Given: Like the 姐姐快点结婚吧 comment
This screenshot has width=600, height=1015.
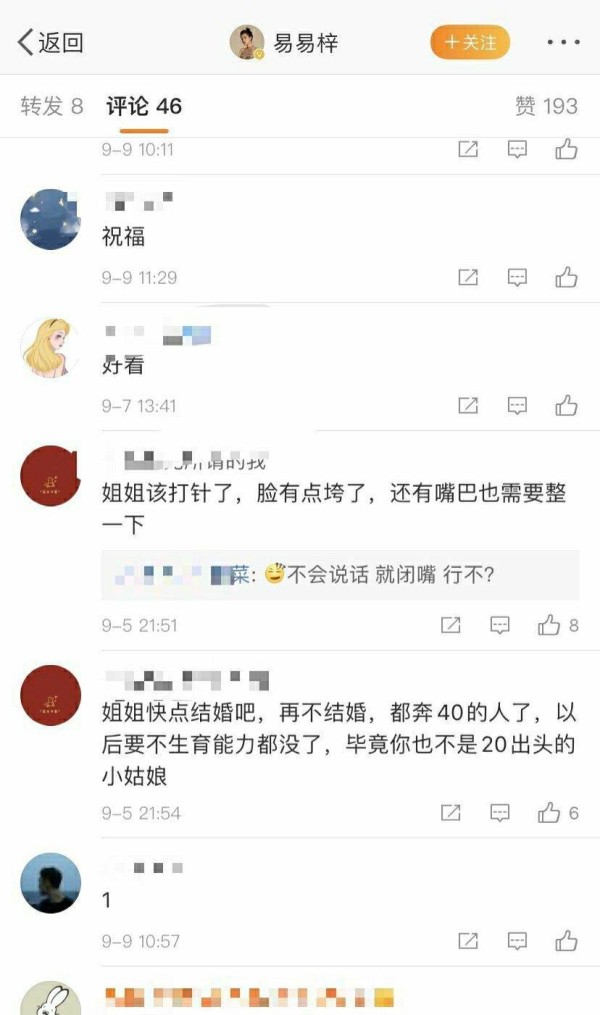Looking at the screenshot, I should (x=557, y=813).
